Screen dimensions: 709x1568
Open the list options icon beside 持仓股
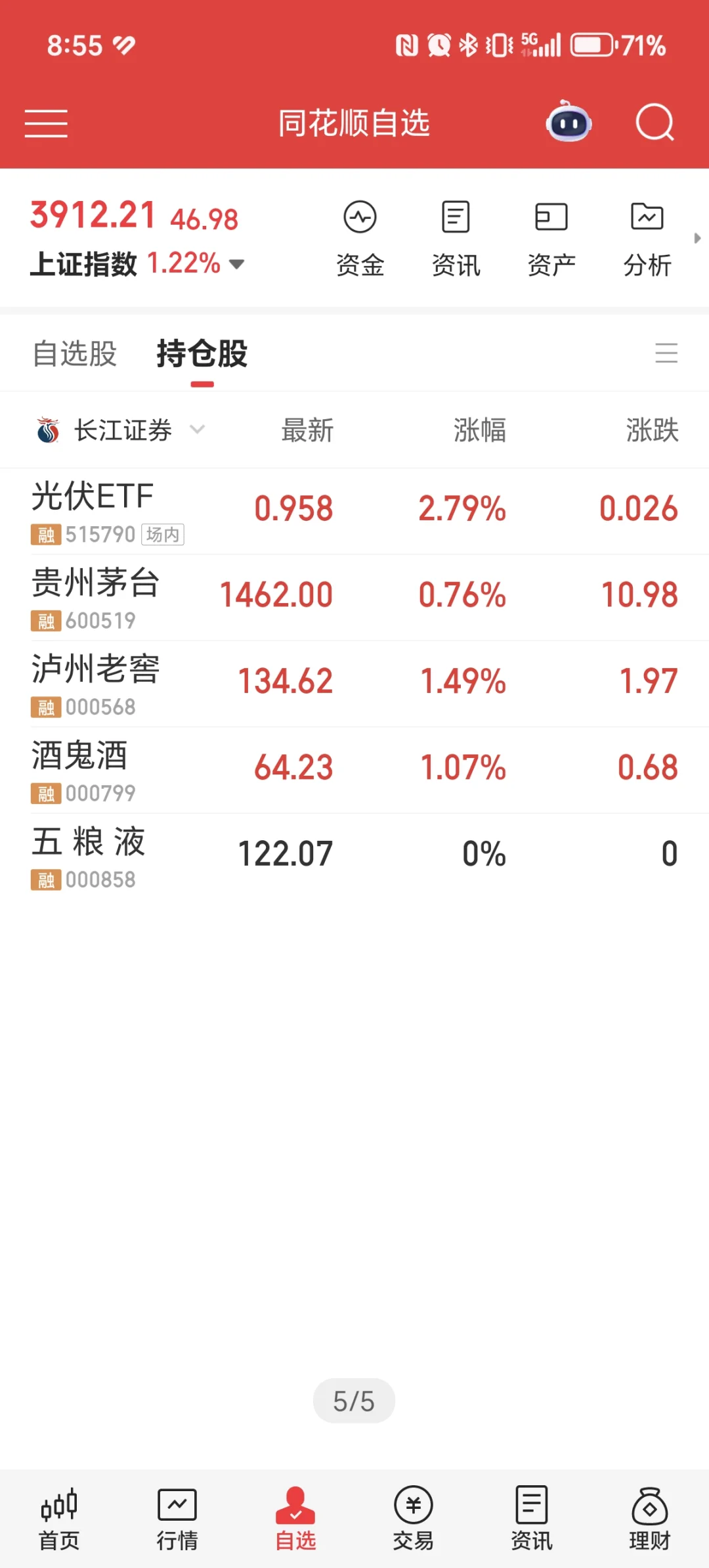666,353
